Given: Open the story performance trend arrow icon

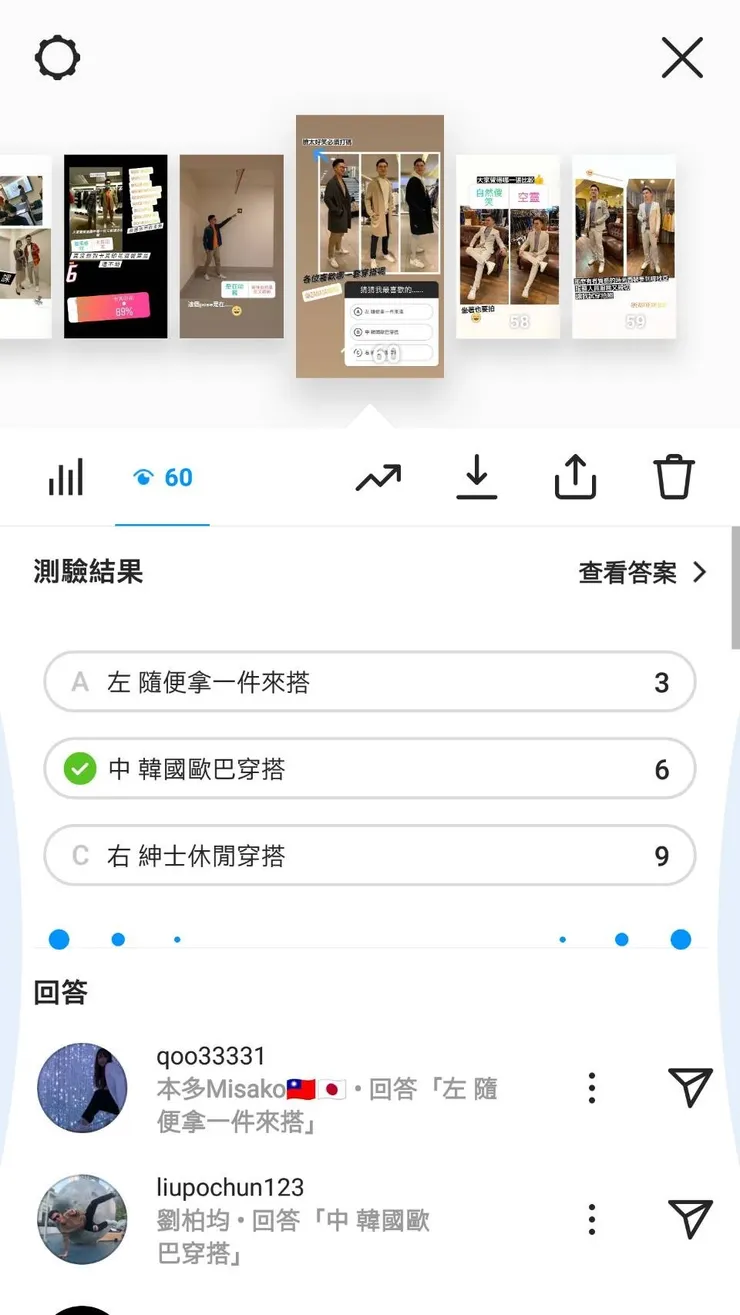Looking at the screenshot, I should [x=378, y=477].
